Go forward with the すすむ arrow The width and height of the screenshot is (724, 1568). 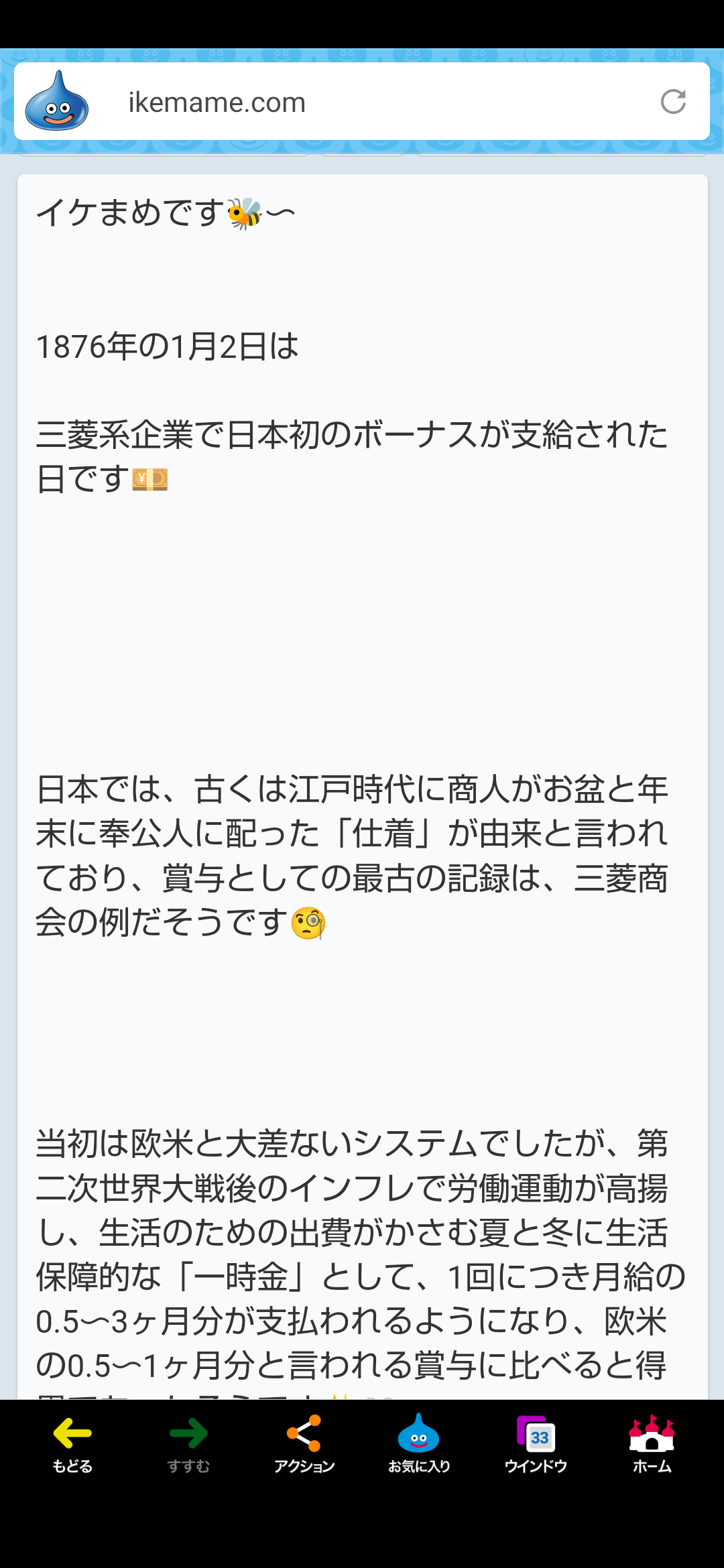[x=188, y=1444]
